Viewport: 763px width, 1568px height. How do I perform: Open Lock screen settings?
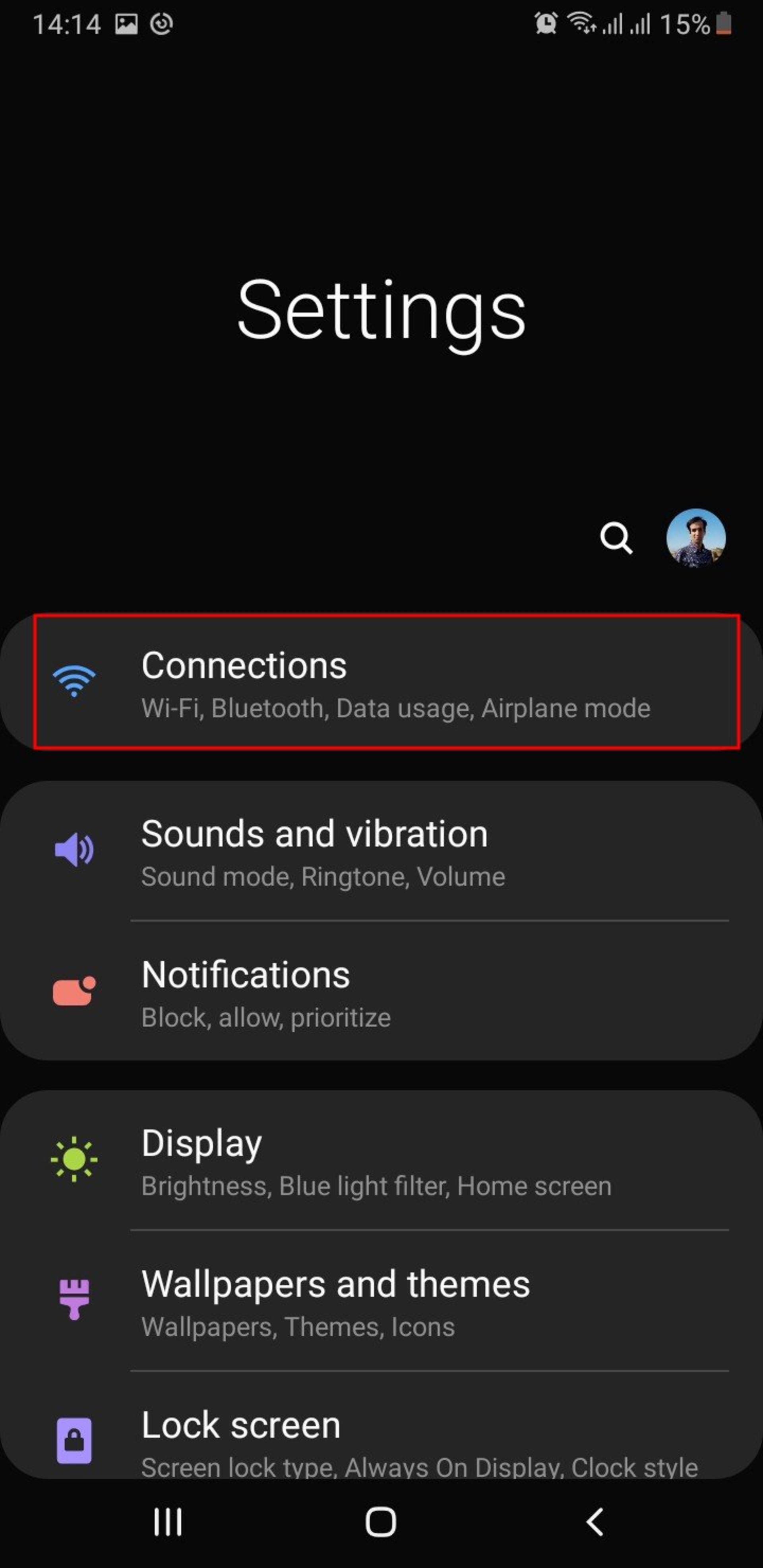381,1425
